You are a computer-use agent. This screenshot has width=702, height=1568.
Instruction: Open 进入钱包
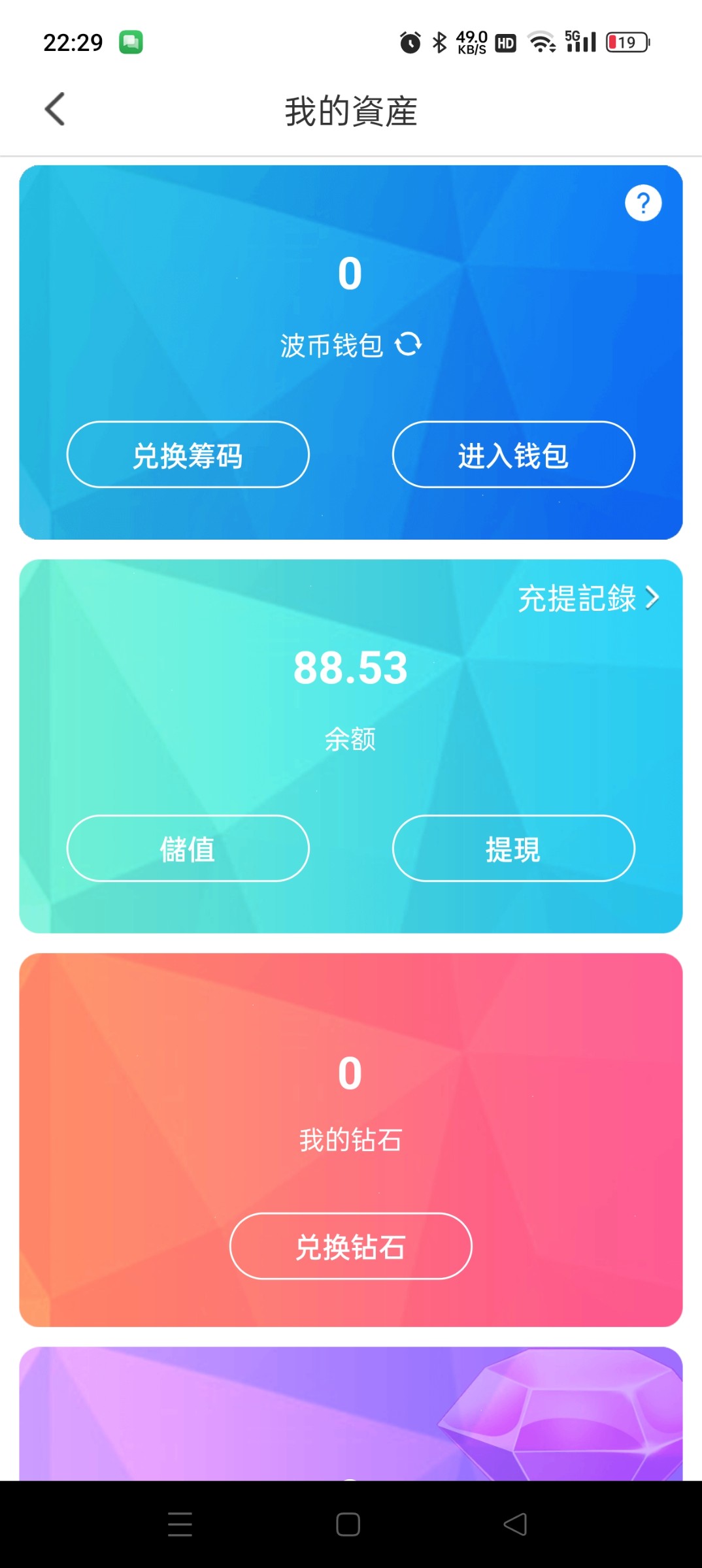513,455
